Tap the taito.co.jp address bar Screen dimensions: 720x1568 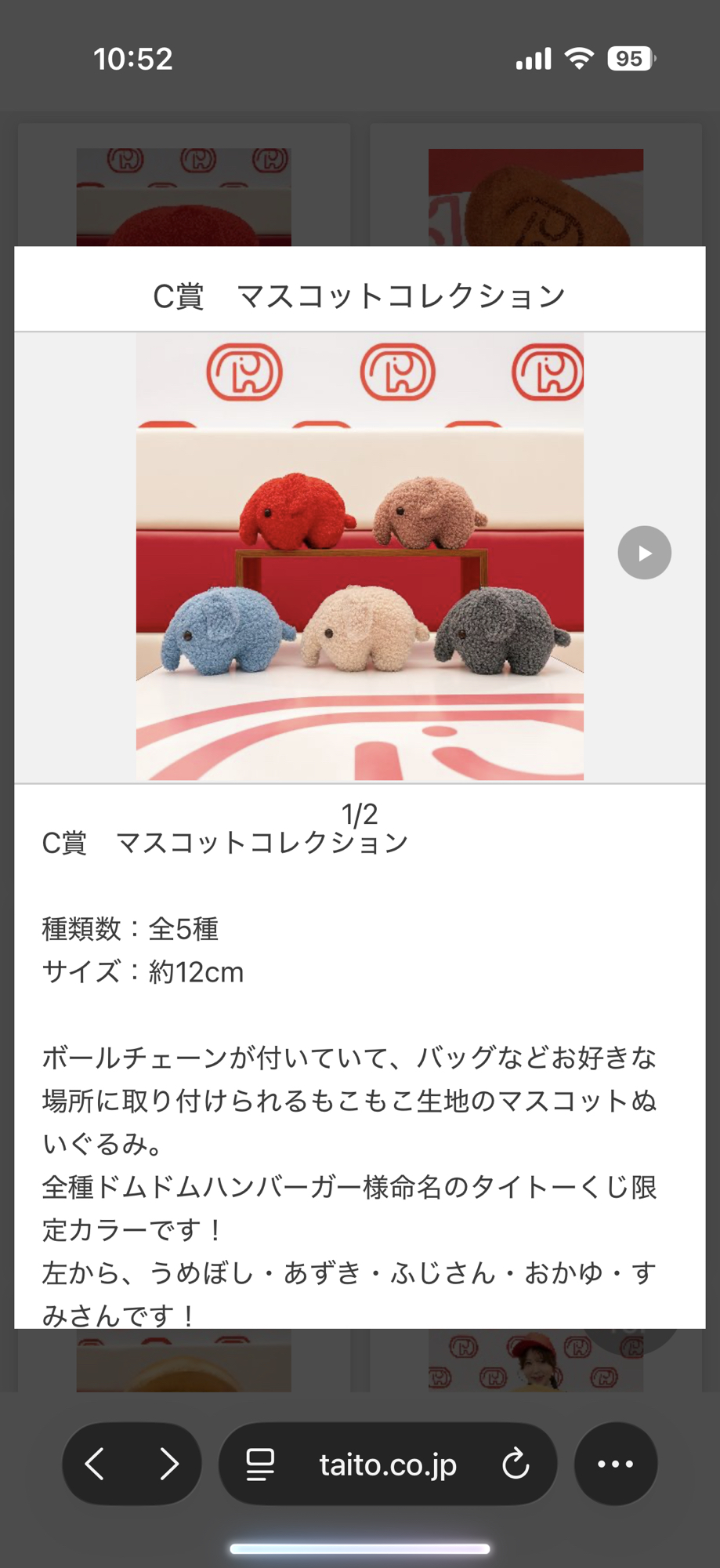pyautogui.click(x=387, y=1465)
